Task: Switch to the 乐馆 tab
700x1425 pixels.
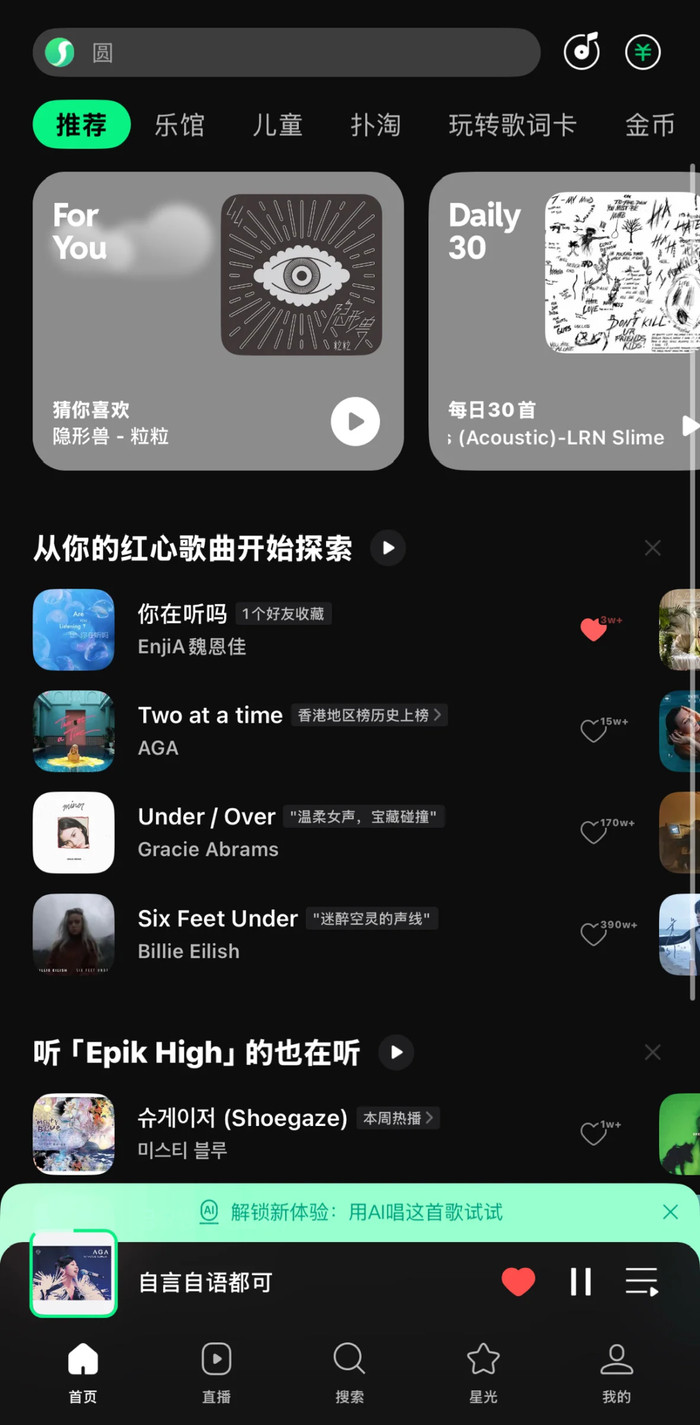Action: pyautogui.click(x=179, y=125)
